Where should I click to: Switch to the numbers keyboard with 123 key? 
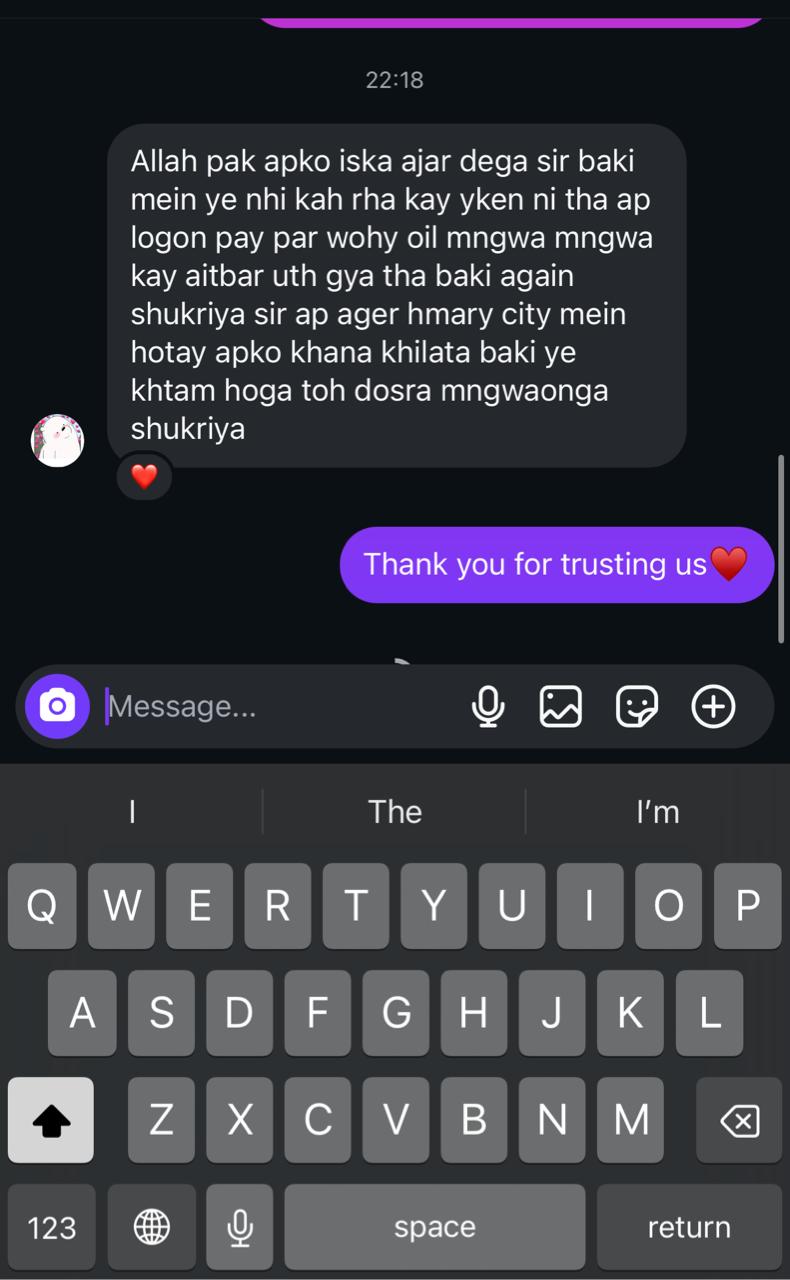[x=50, y=1226]
